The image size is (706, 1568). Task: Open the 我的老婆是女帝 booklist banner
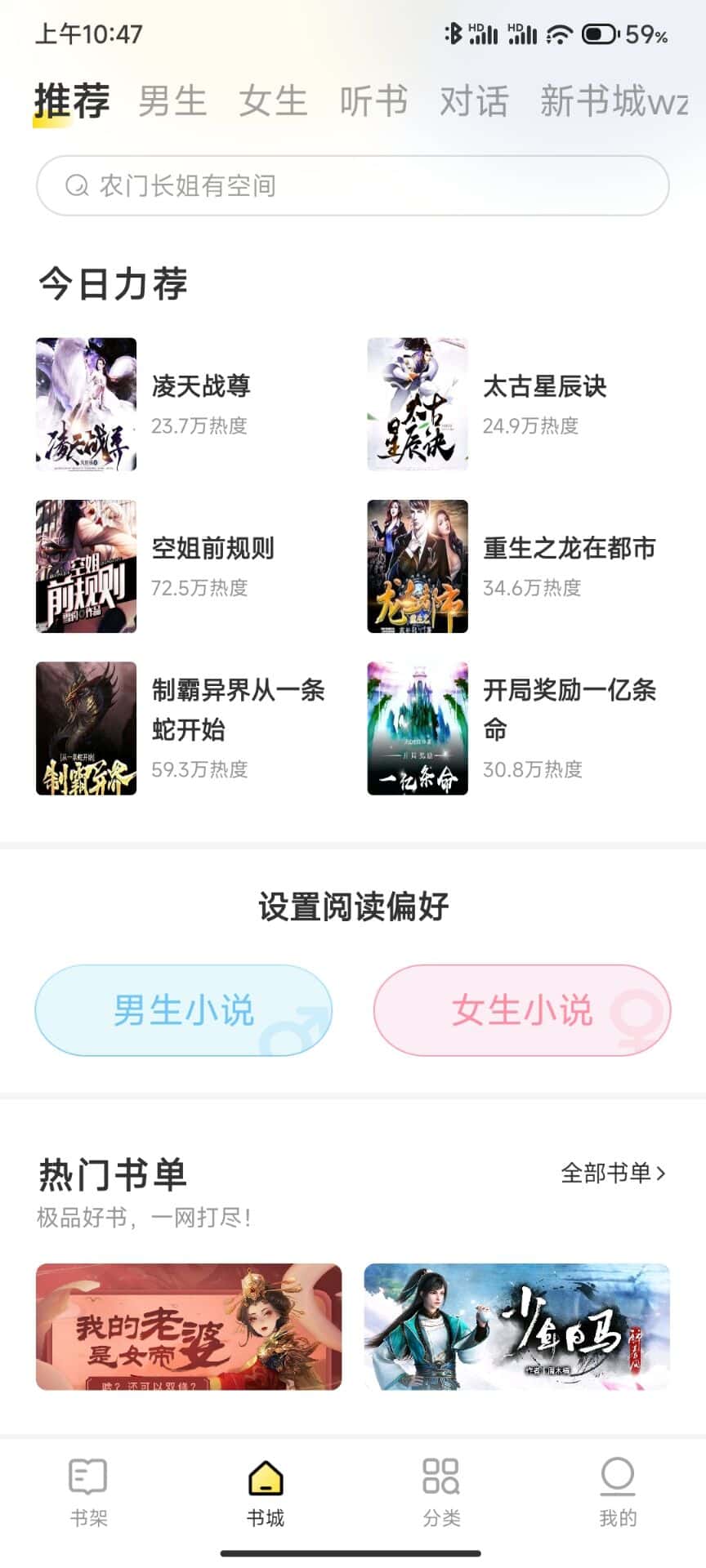pos(189,1326)
